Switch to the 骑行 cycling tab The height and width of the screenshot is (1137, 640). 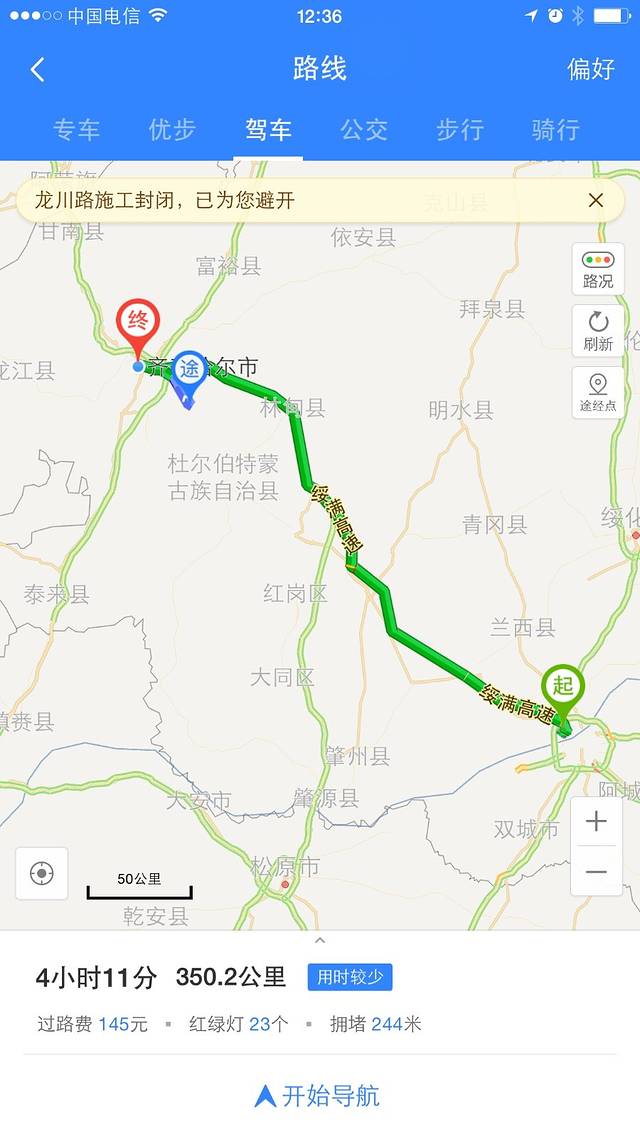[x=556, y=130]
